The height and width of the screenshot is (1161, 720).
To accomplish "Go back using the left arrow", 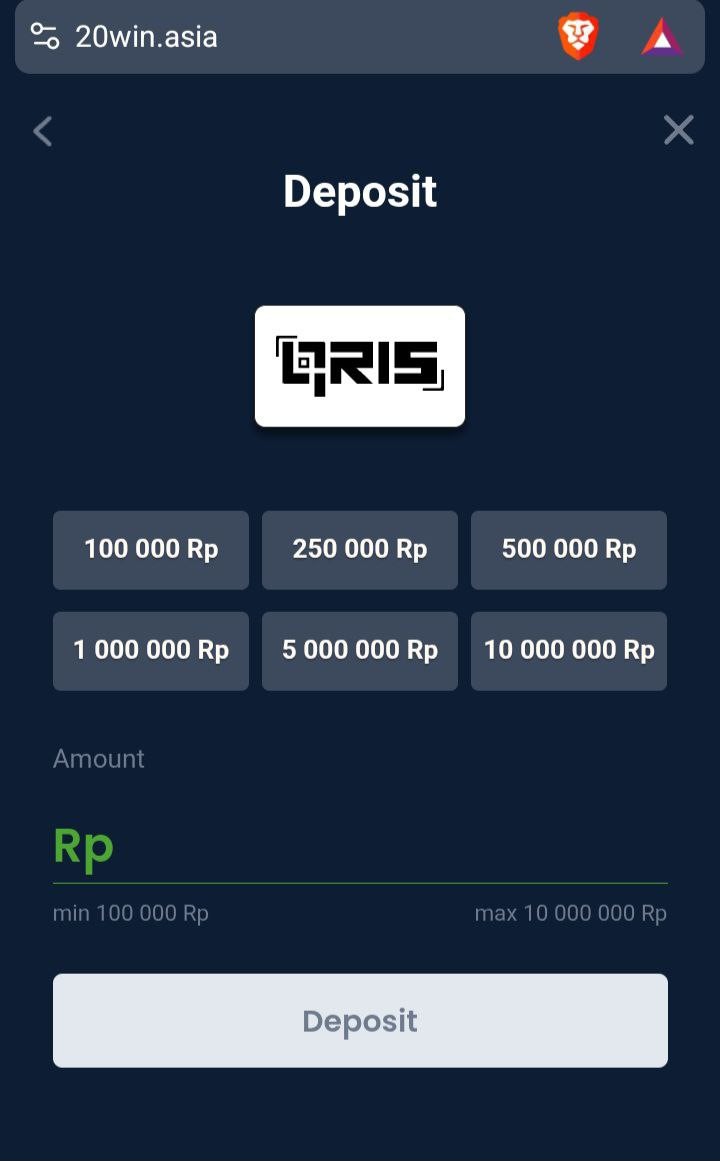I will tap(42, 131).
